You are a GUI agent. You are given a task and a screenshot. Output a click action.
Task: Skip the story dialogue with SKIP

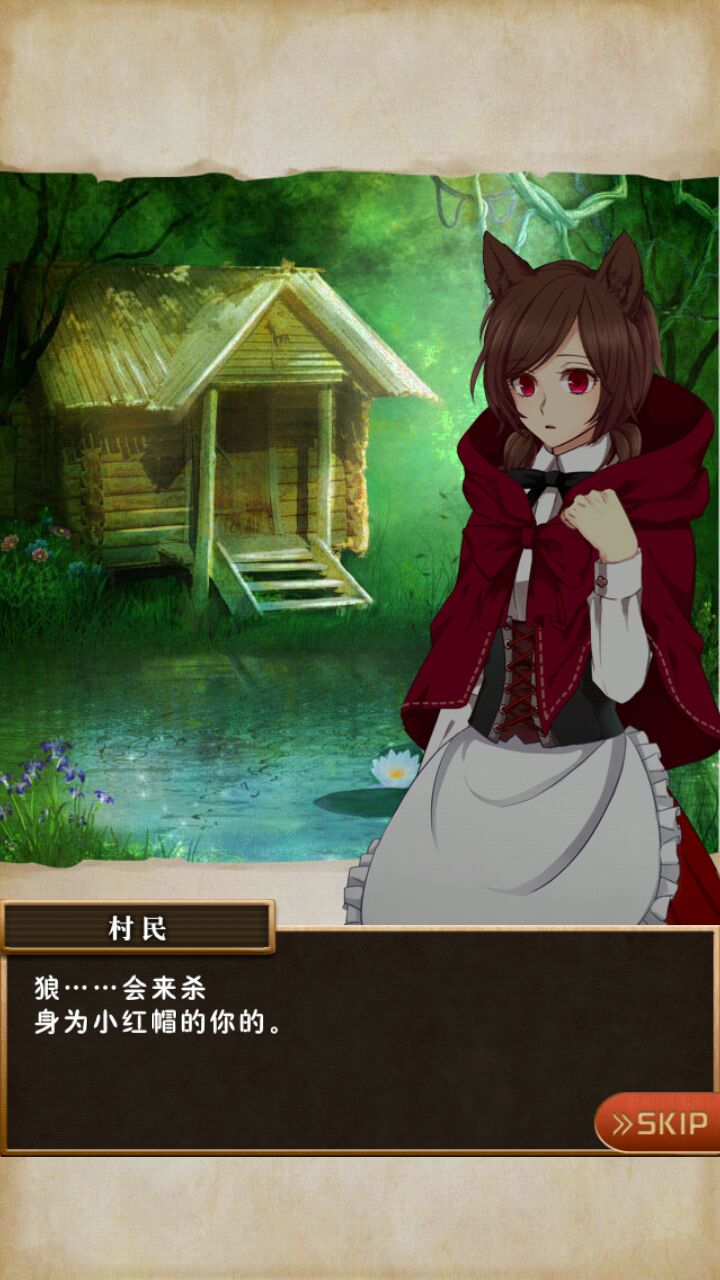(658, 1123)
